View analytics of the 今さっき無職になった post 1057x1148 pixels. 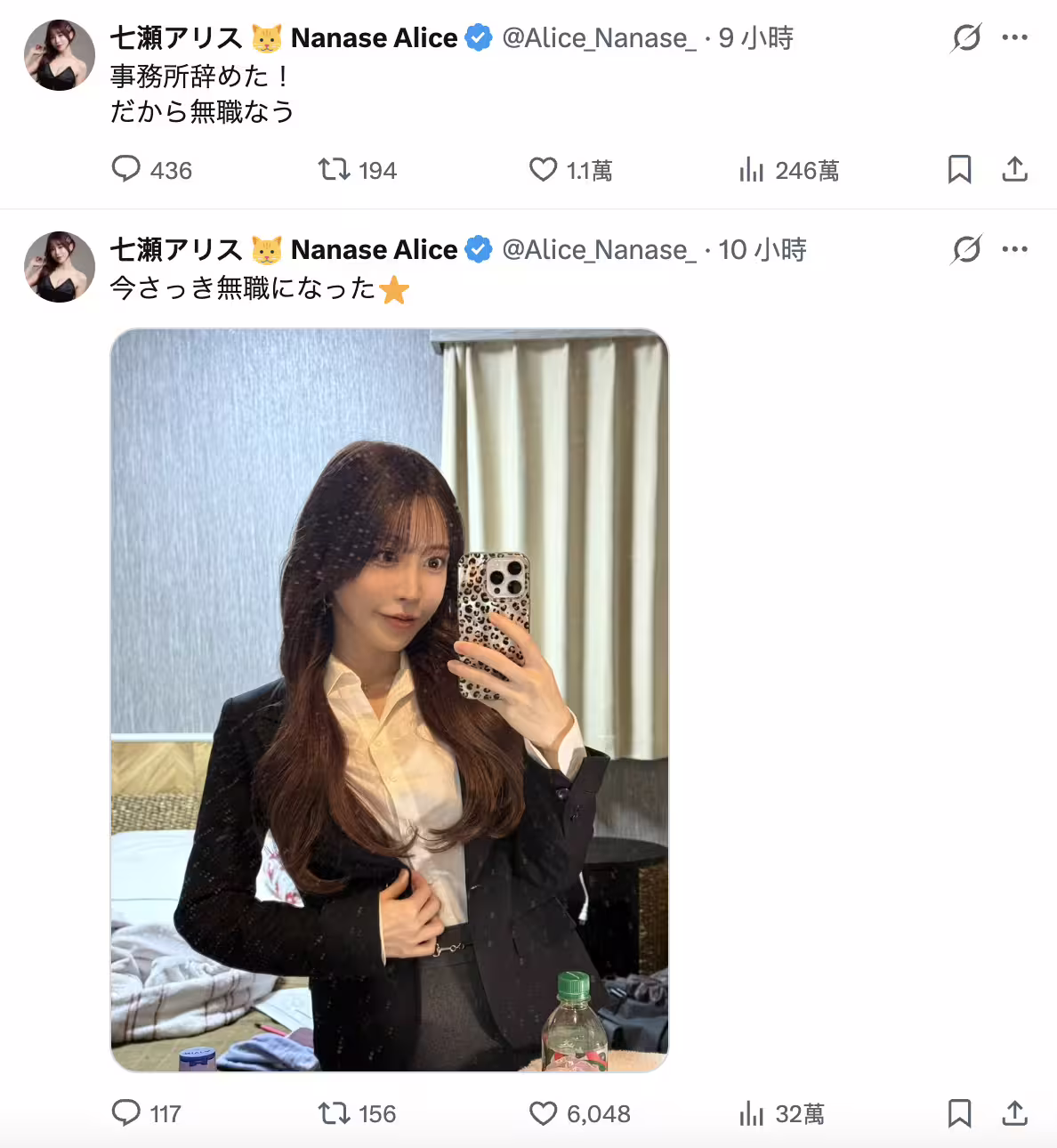(752, 1112)
